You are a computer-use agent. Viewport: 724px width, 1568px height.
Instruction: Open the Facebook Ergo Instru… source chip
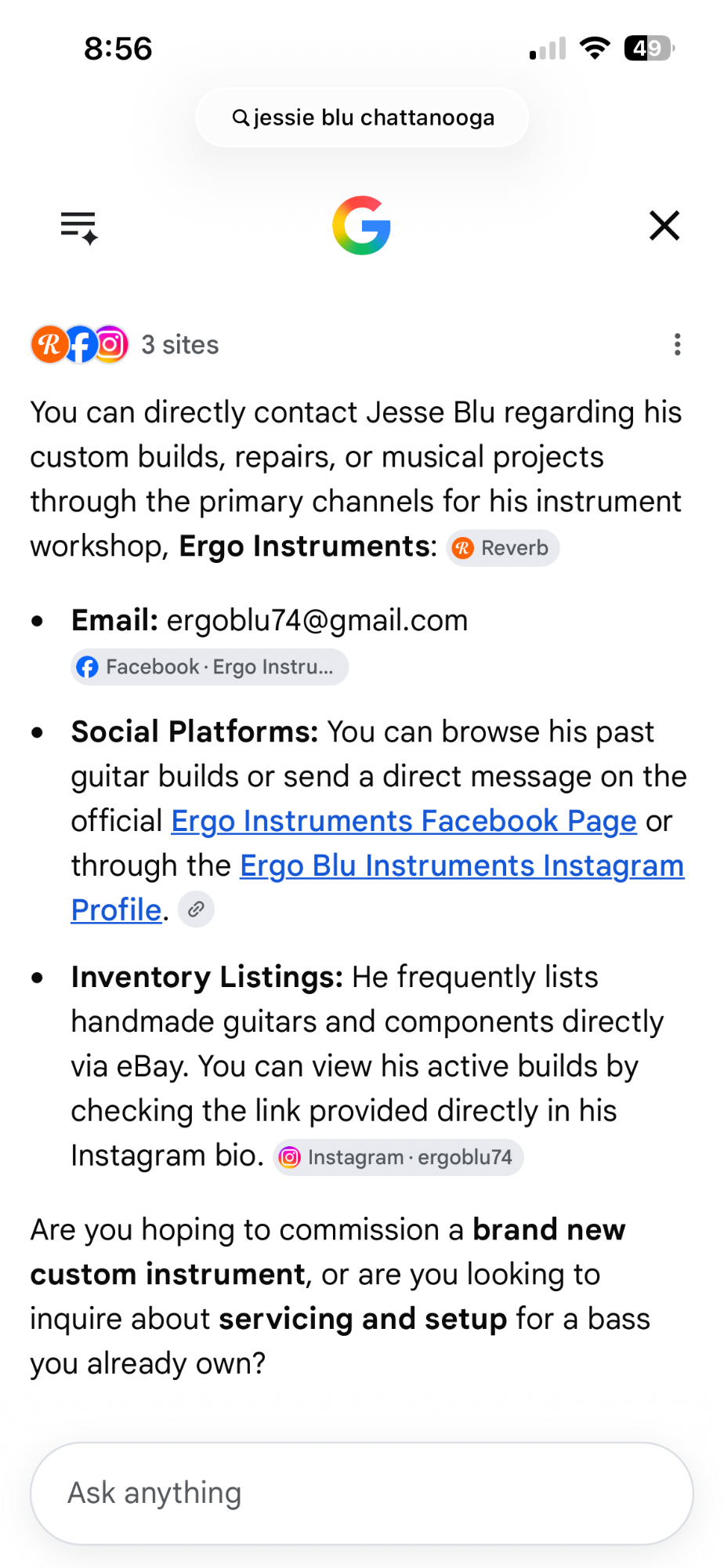tap(209, 667)
